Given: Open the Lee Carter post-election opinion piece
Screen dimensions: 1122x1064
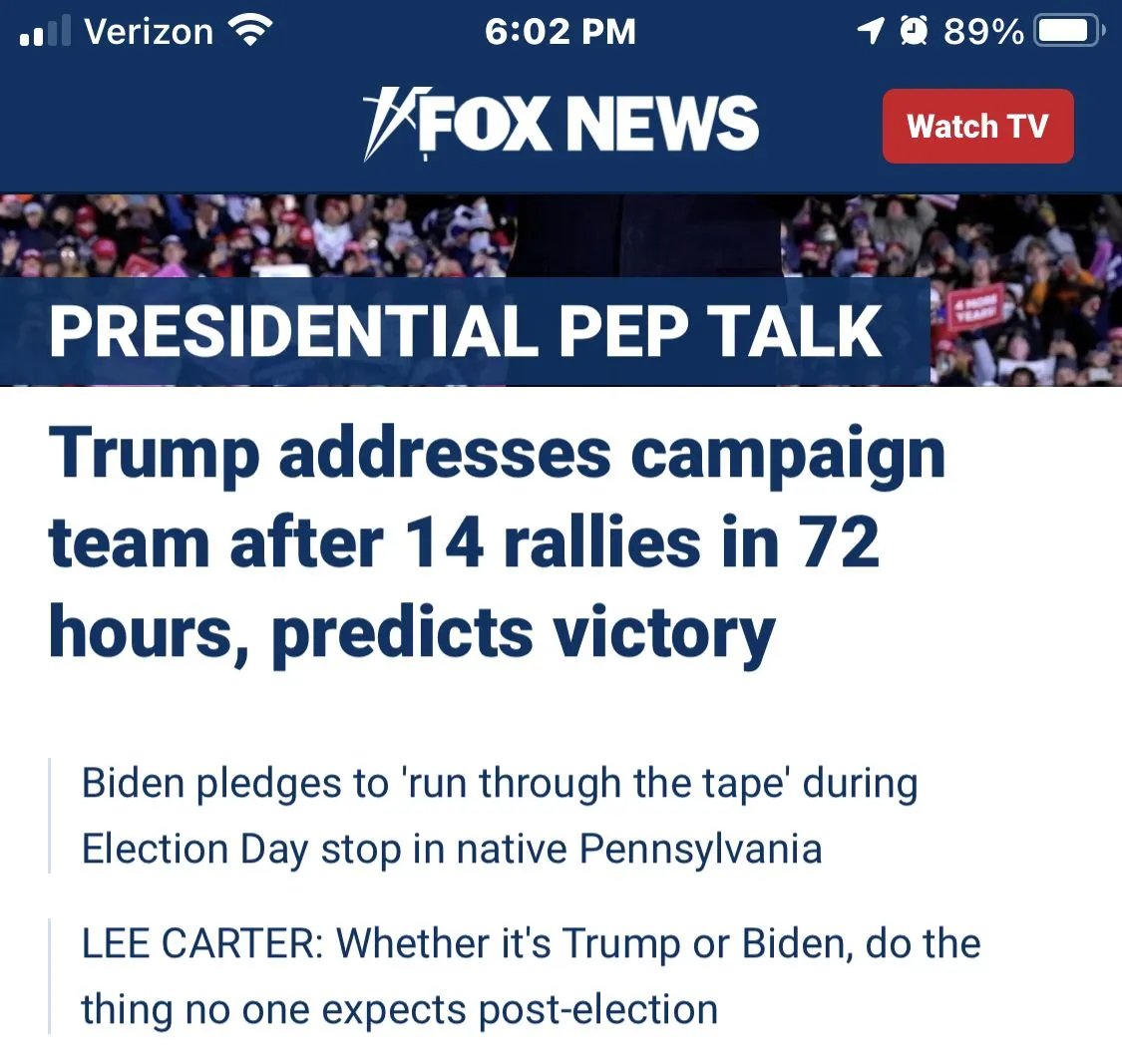Looking at the screenshot, I should coord(529,975).
